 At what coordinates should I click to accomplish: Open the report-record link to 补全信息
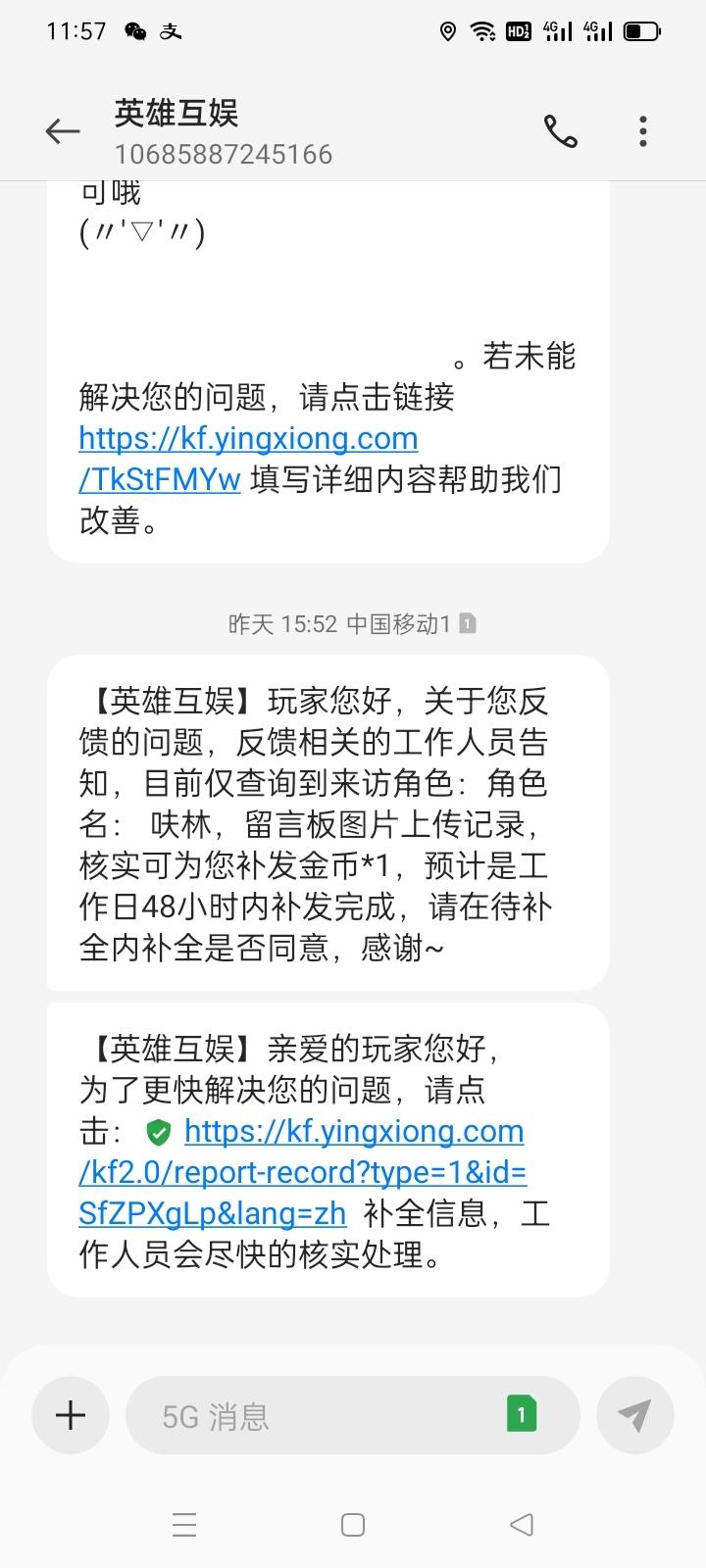[x=304, y=1172]
